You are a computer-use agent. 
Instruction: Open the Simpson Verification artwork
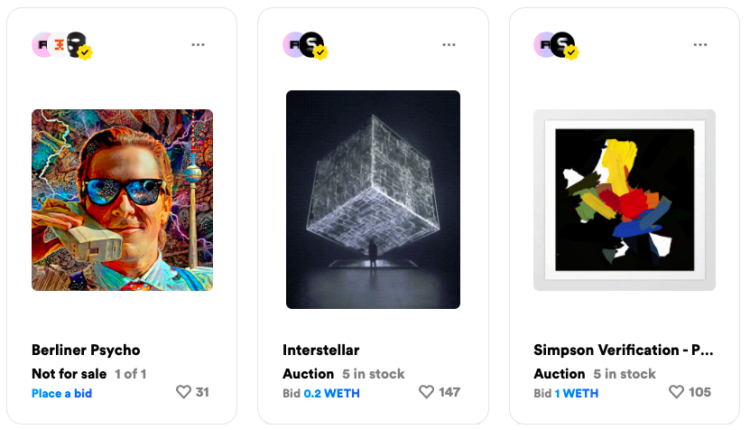624,200
